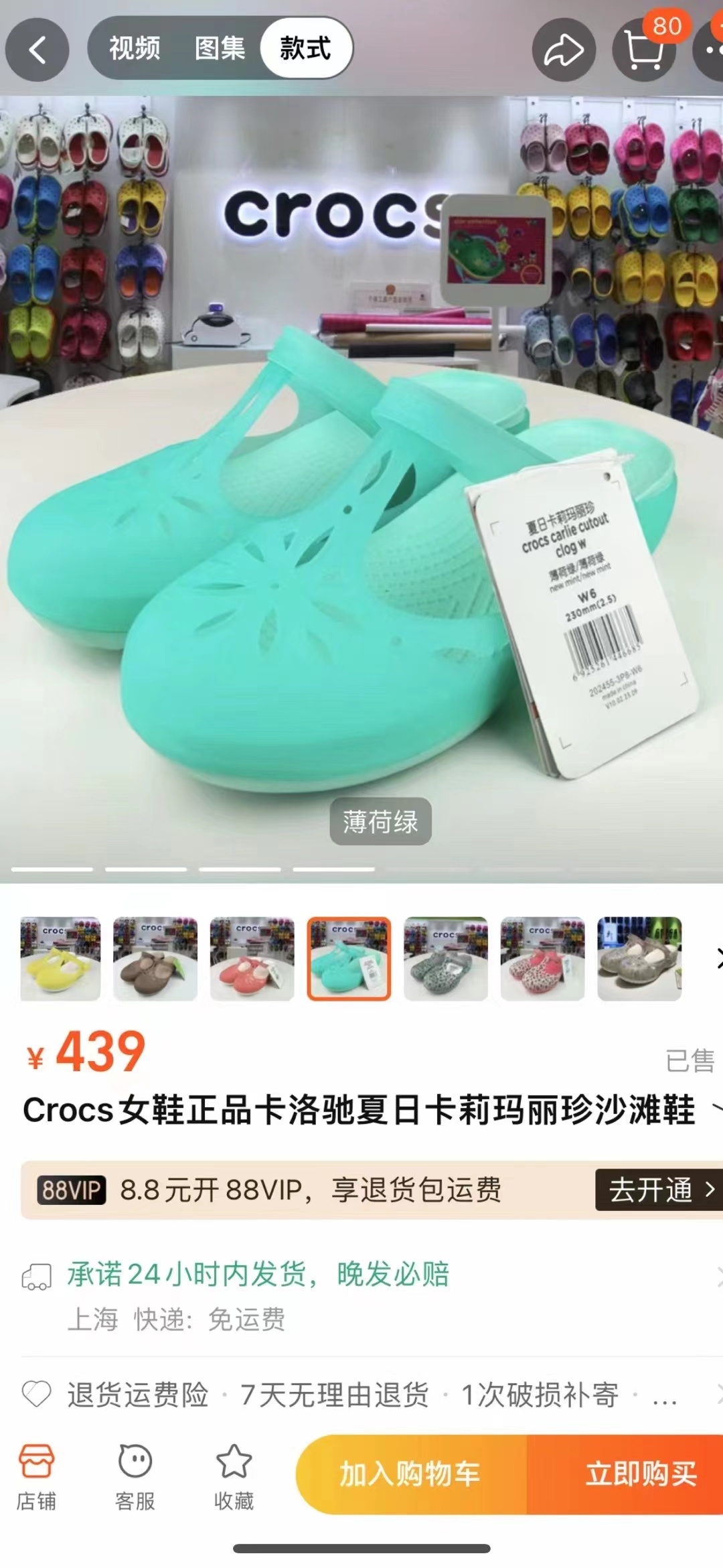Go back to the previous page
Screen dimensions: 723x1568
37,50
